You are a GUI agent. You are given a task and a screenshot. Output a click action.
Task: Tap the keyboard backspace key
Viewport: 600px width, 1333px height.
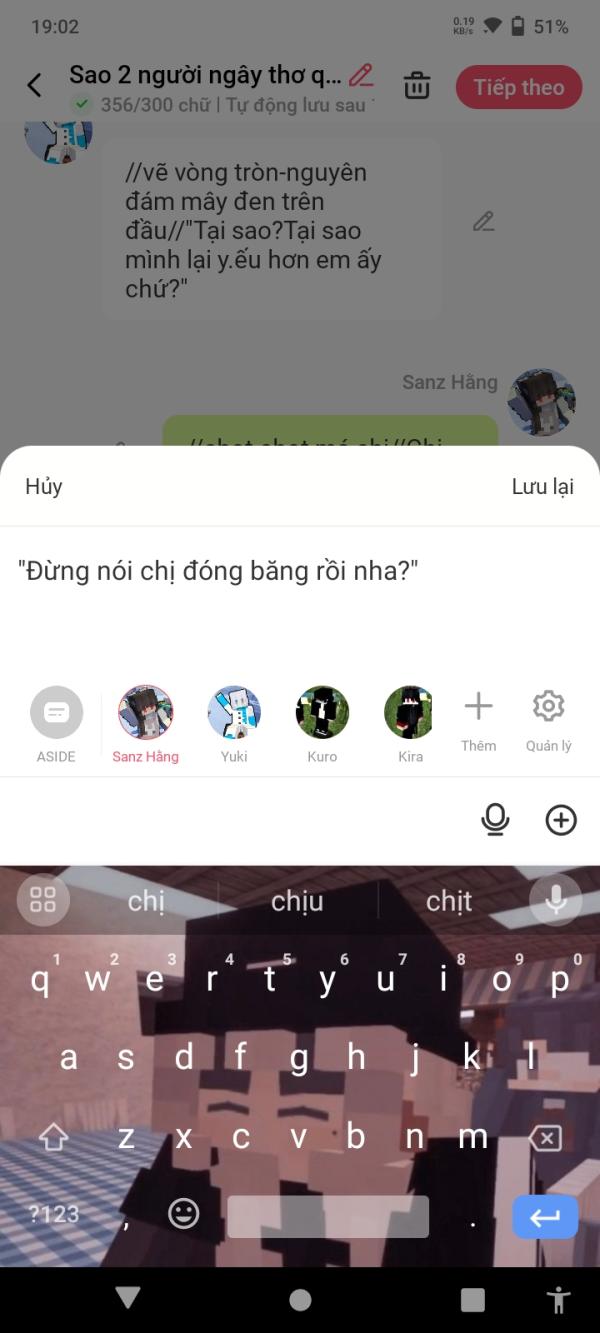point(545,1138)
